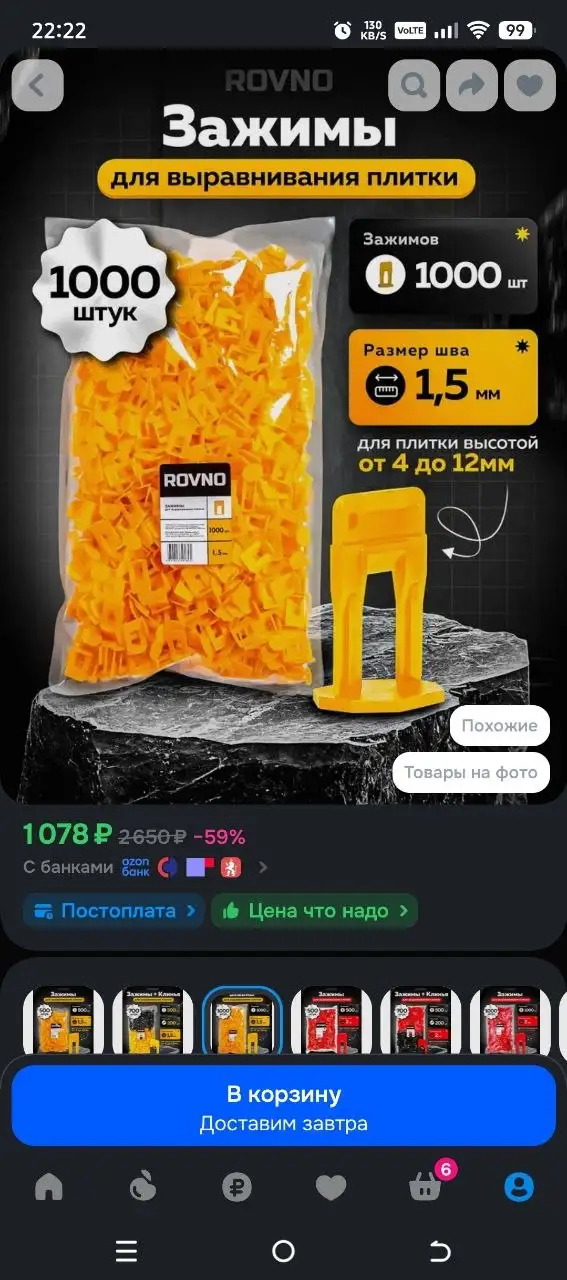The height and width of the screenshot is (1280, 567).
Task: Open Товары на фото
Action: 472,772
